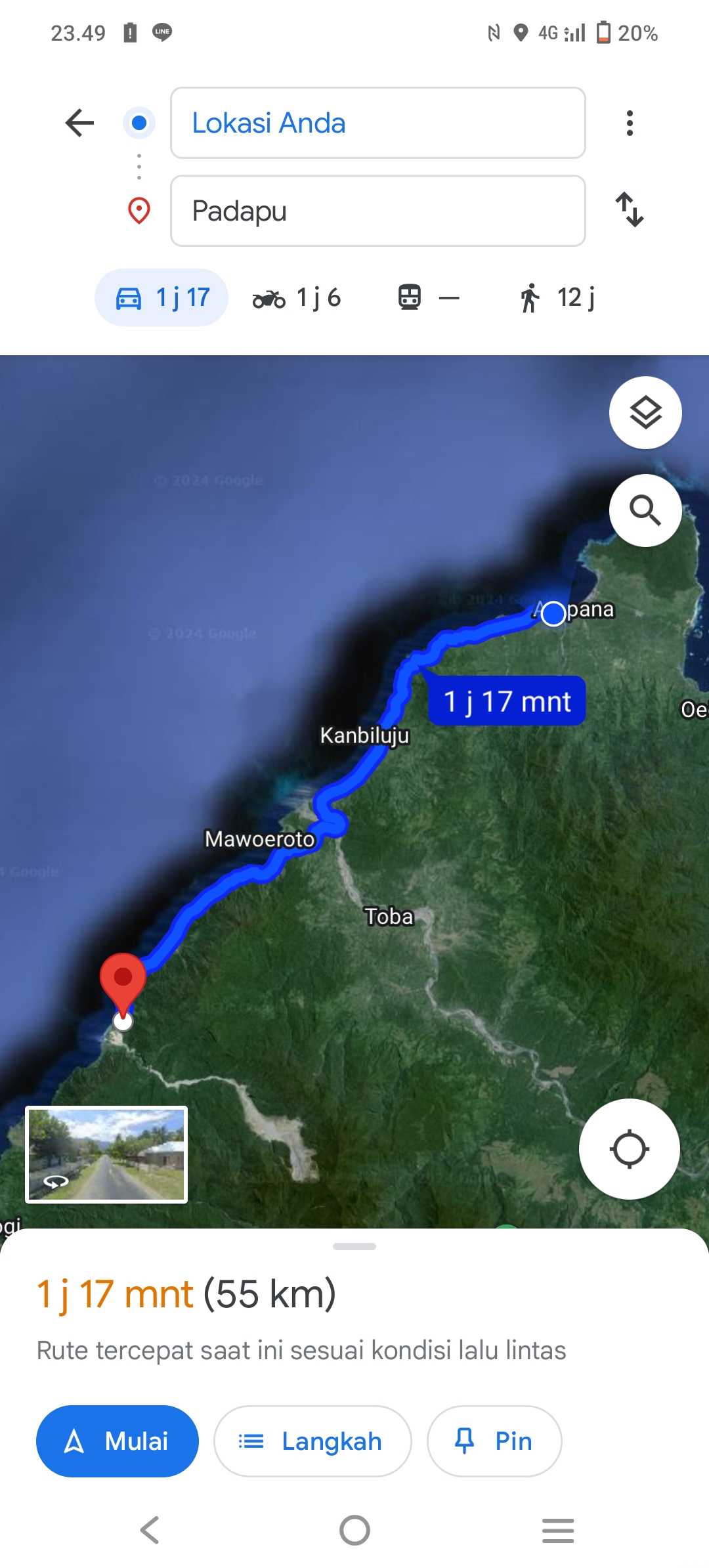
Task: Go back using the top arrow
Action: coord(80,123)
